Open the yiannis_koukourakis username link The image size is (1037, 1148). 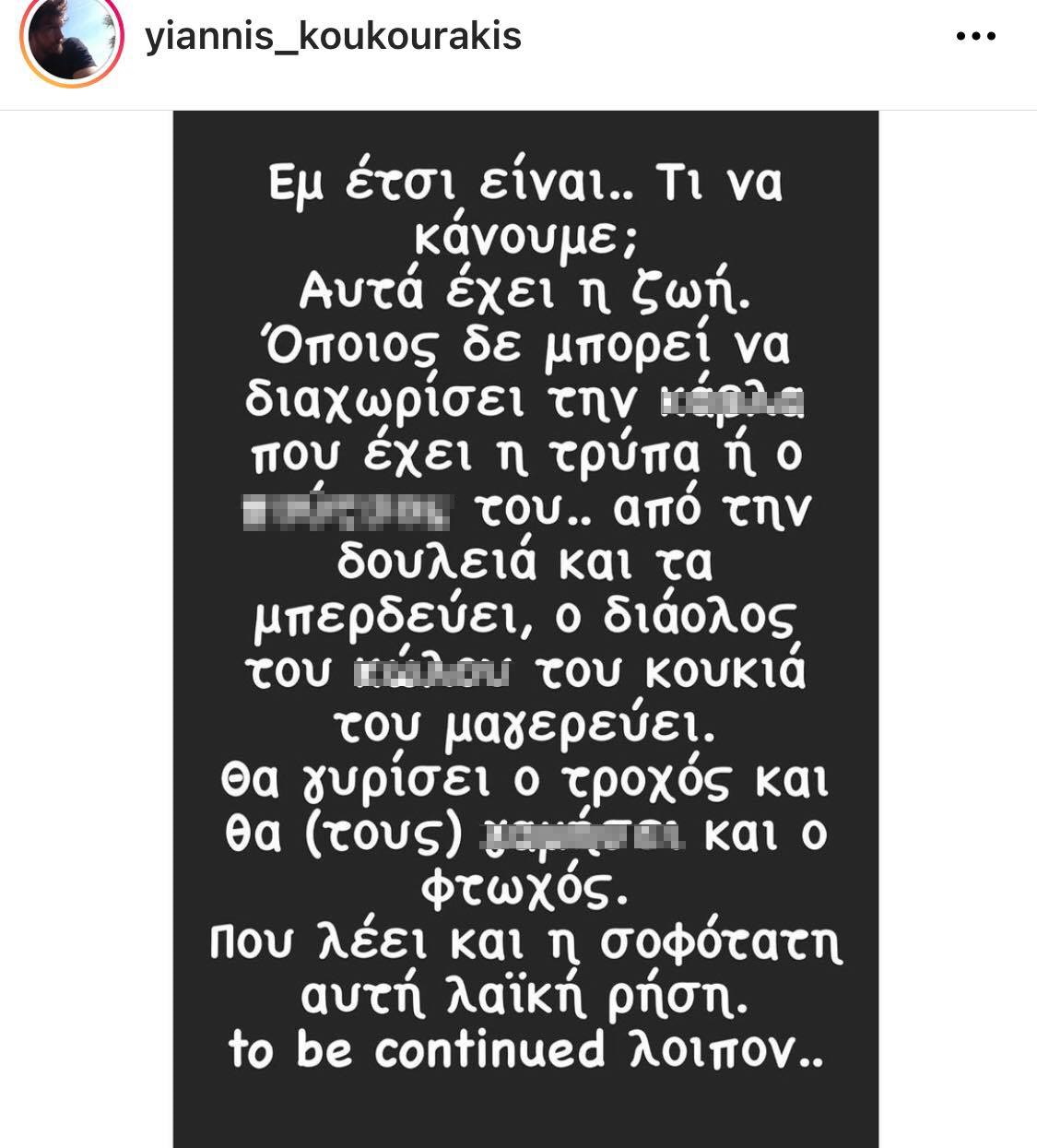333,37
